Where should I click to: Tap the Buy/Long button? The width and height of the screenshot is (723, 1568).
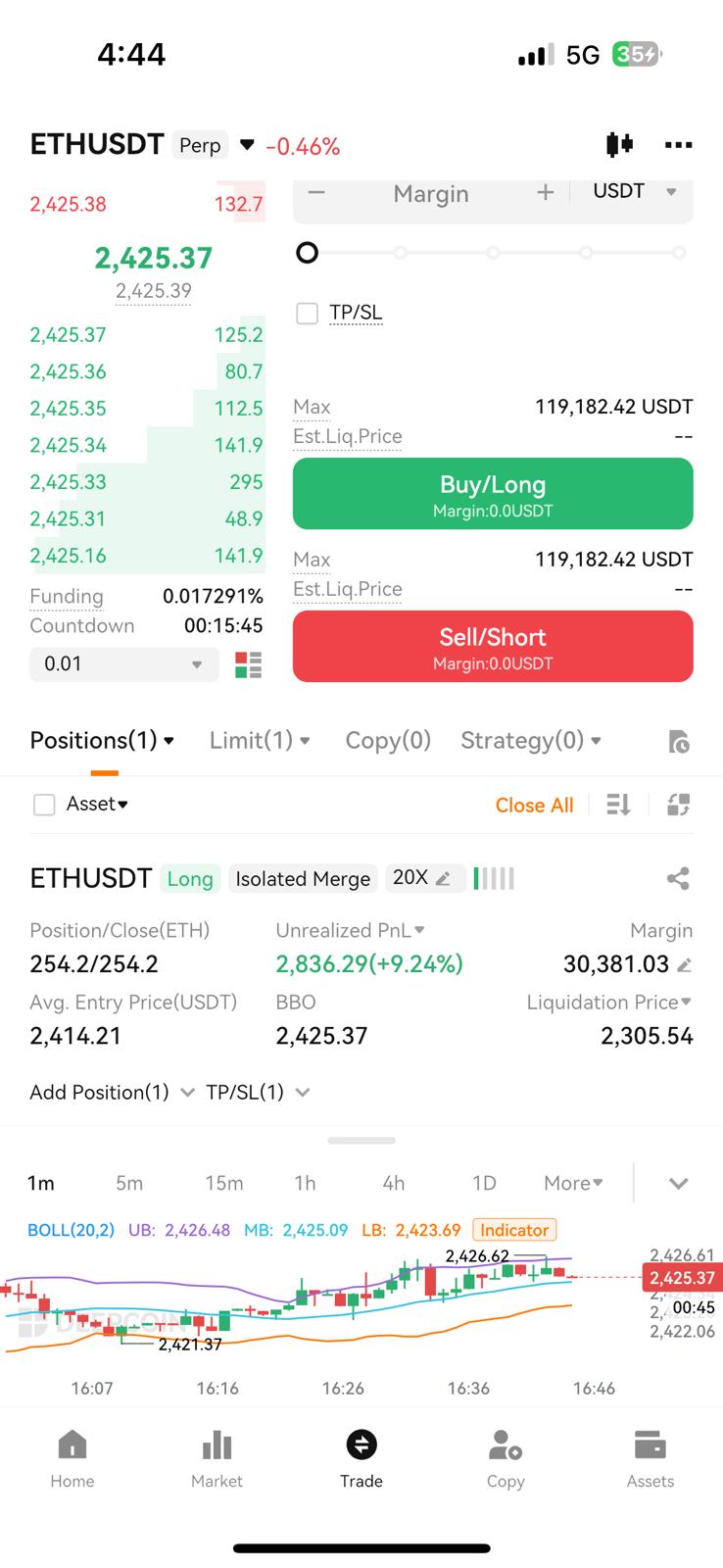493,494
